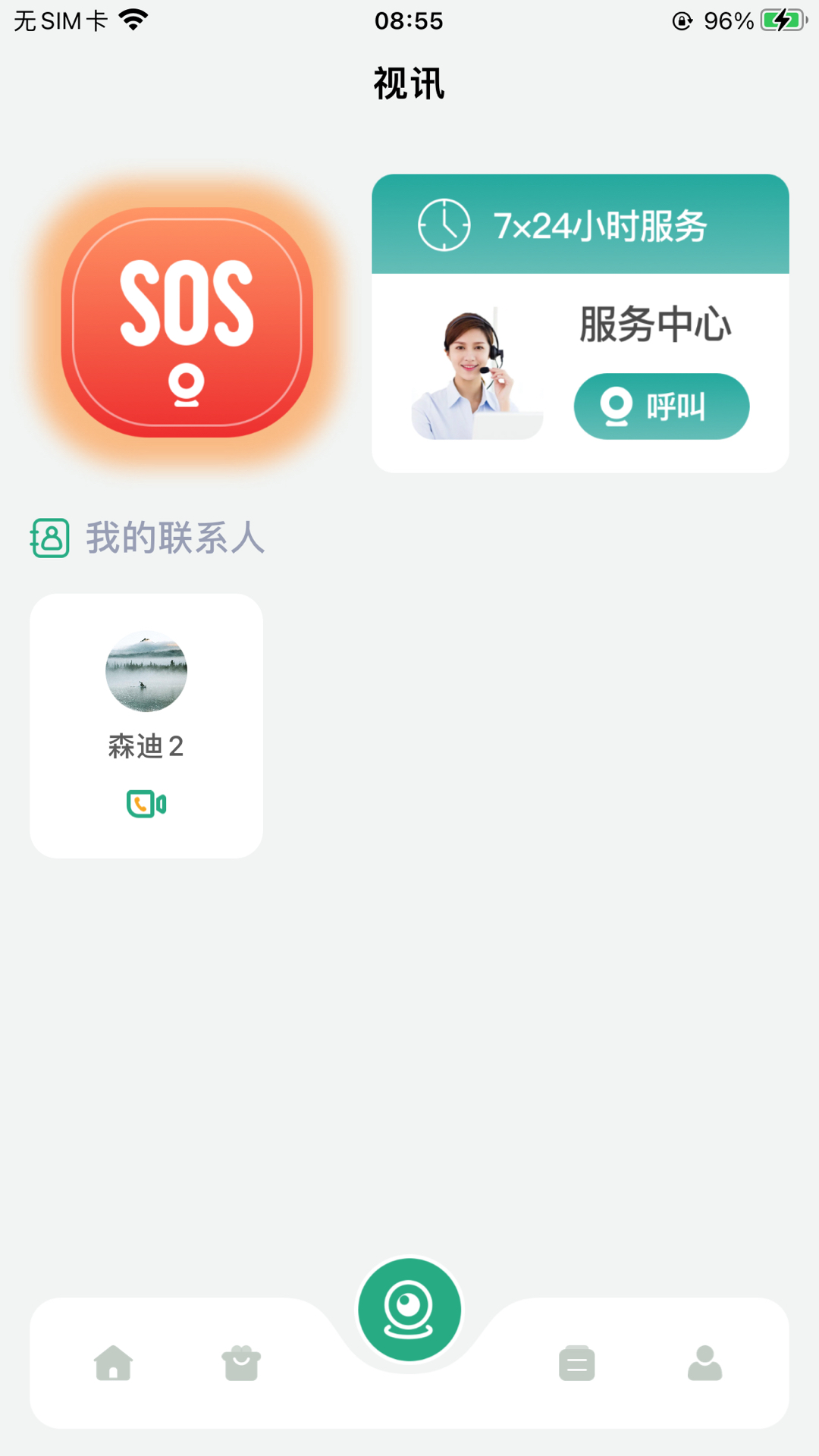The height and width of the screenshot is (1456, 819).
Task: Tap the 7×24小时服务 banner text
Action: tap(601, 224)
